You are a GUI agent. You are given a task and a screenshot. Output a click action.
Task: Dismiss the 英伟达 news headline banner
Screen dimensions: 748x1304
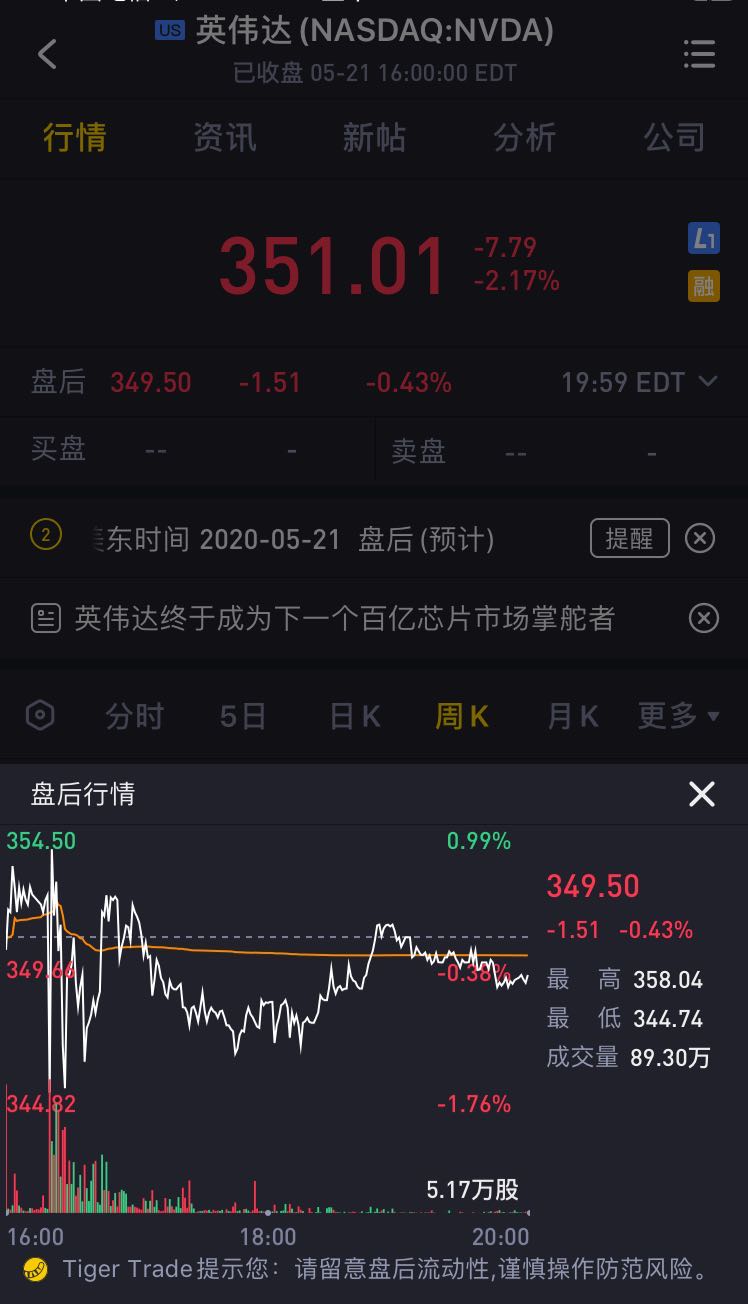[x=704, y=619]
